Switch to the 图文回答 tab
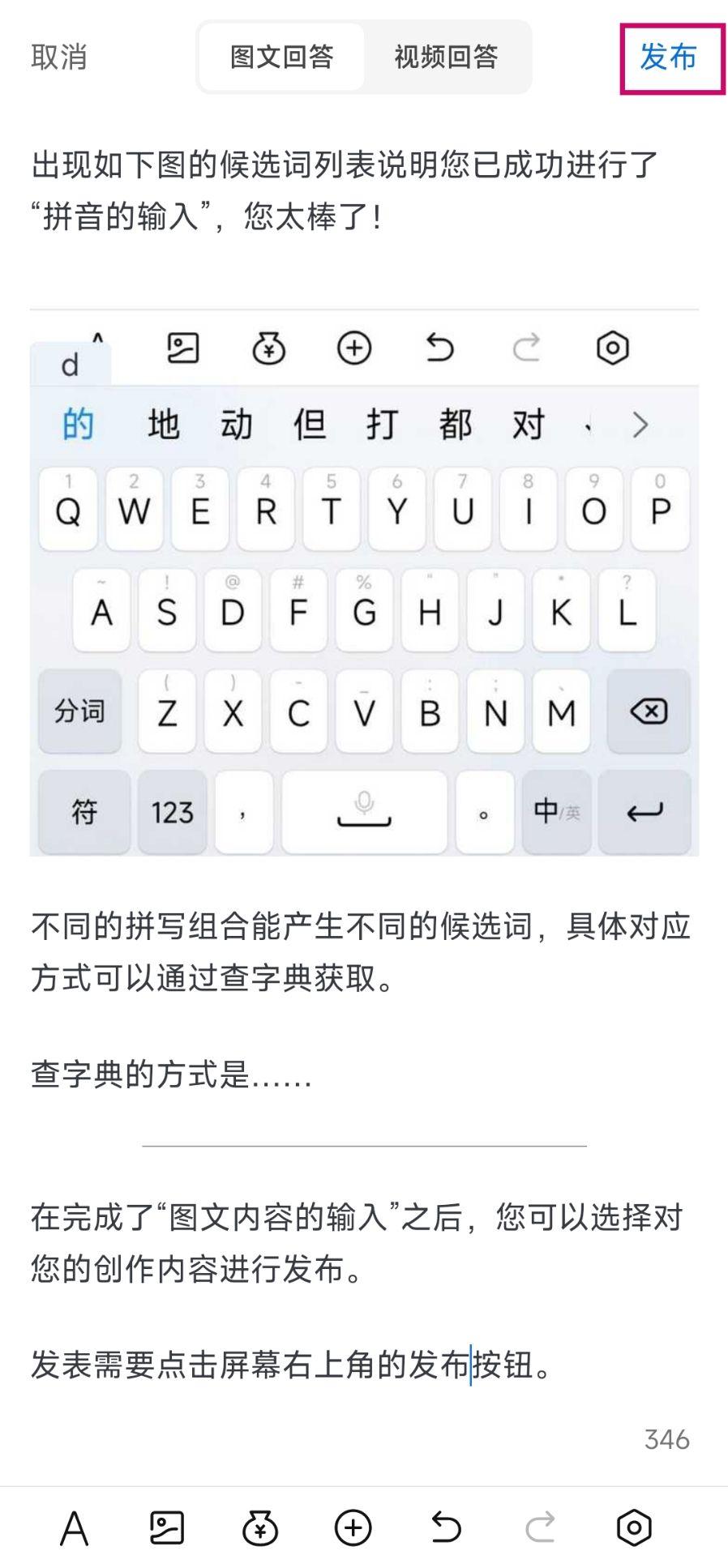This screenshot has width=728, height=1568. 281,57
